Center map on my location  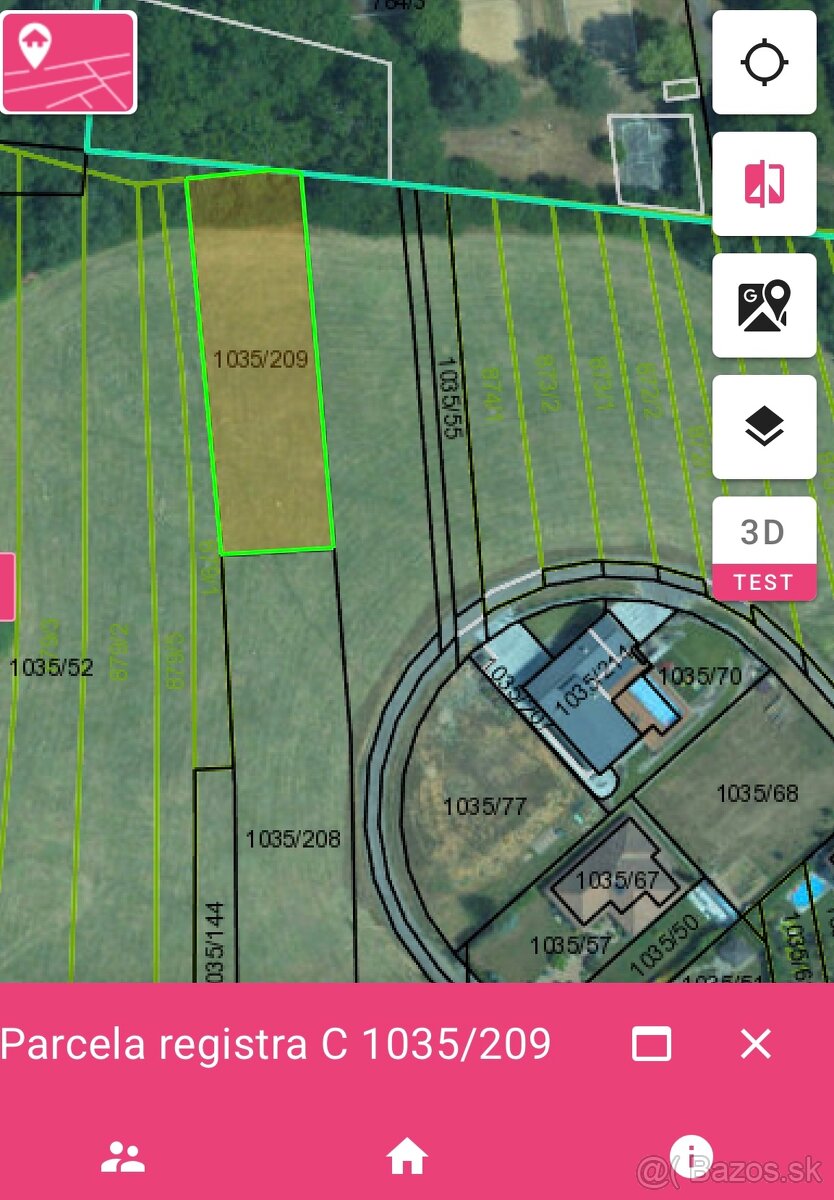(764, 63)
